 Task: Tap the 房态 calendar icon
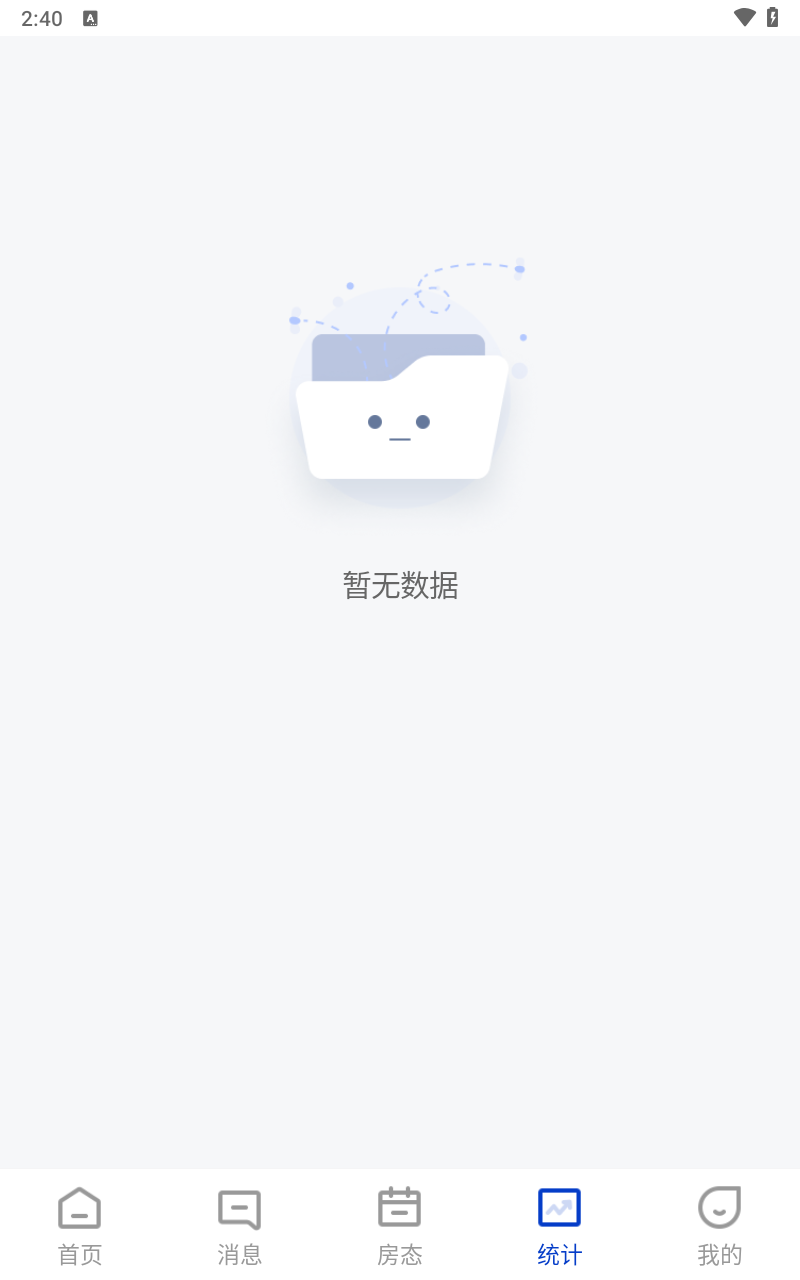(400, 1207)
